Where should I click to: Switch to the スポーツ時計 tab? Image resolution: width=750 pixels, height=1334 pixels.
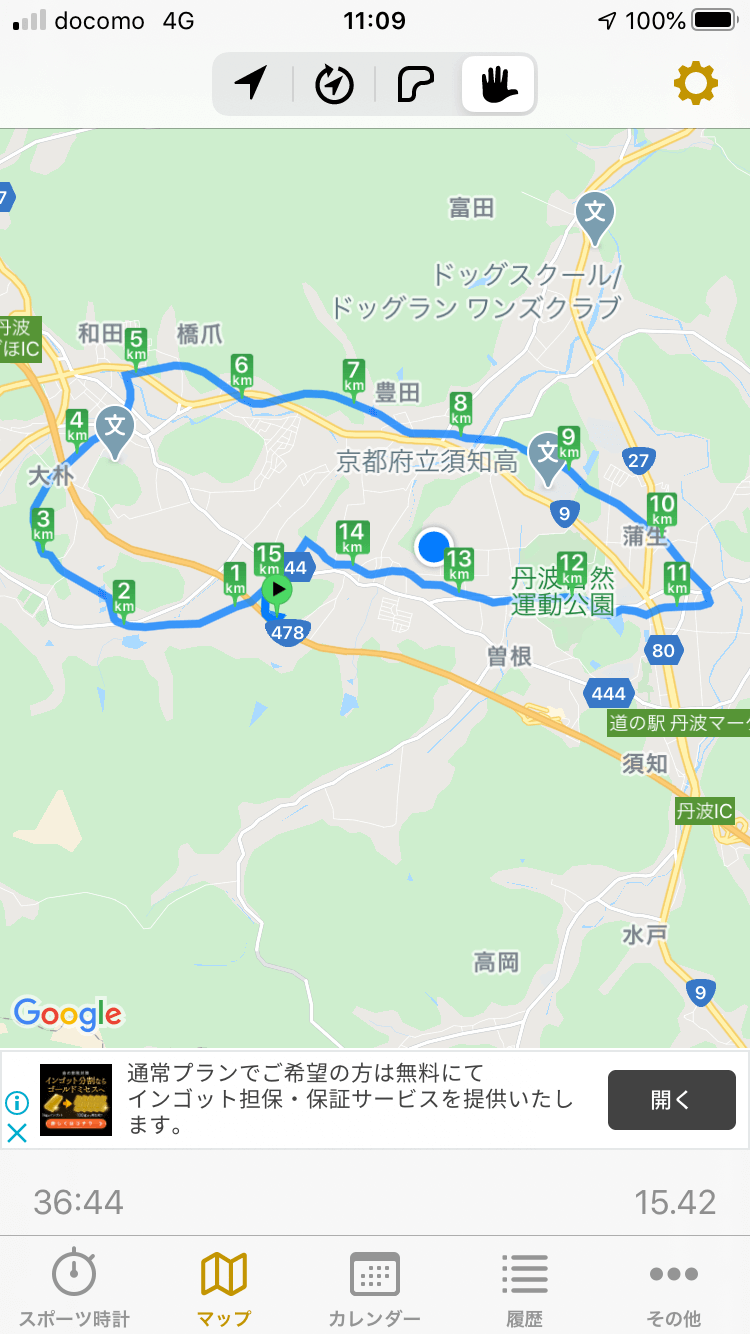click(x=74, y=1288)
